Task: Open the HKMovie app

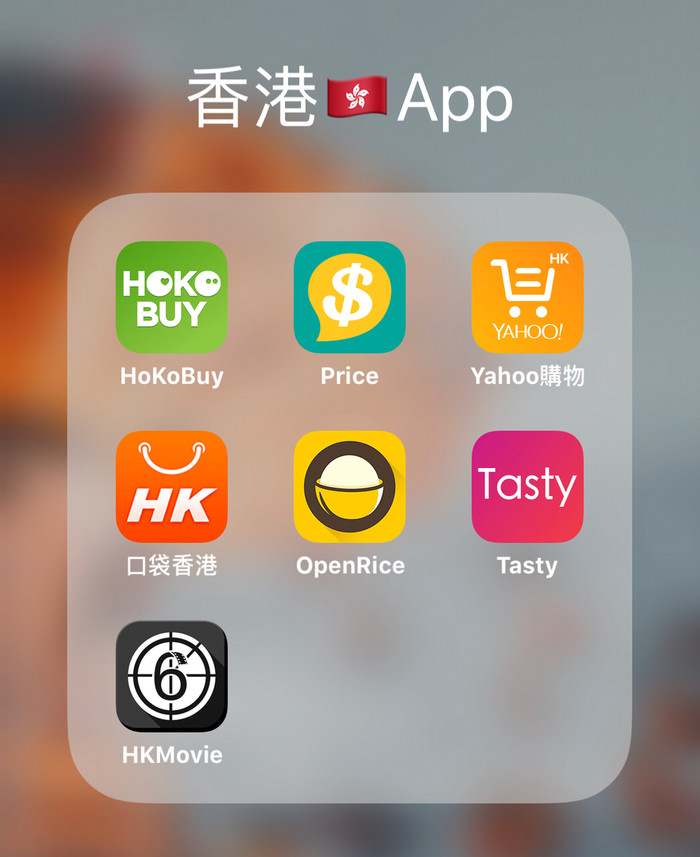Action: [171, 677]
